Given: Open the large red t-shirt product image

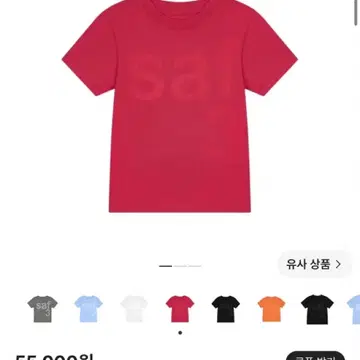Looking at the screenshot, I should [180, 106].
